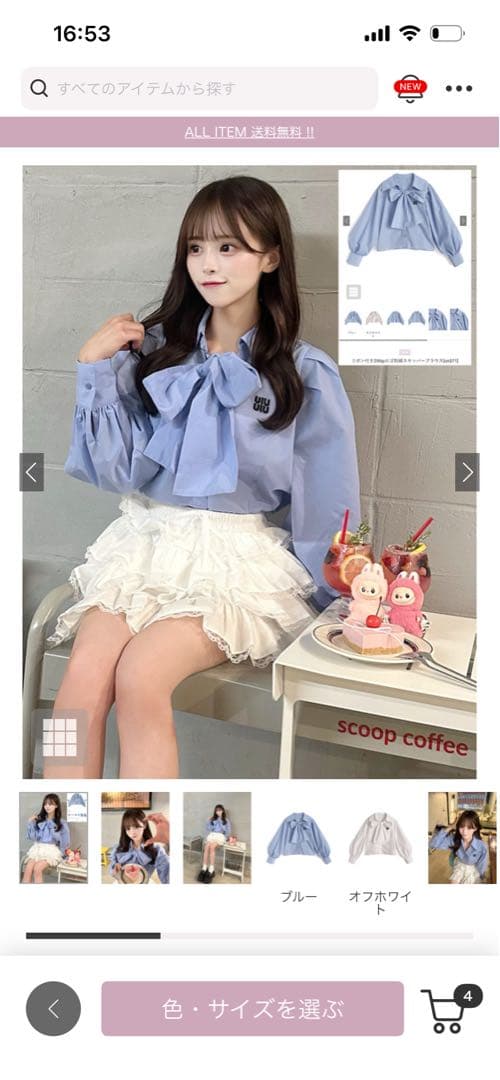The height and width of the screenshot is (1080, 500).
Task: View the third thumbnail with the full-body photo
Action: click(x=217, y=838)
